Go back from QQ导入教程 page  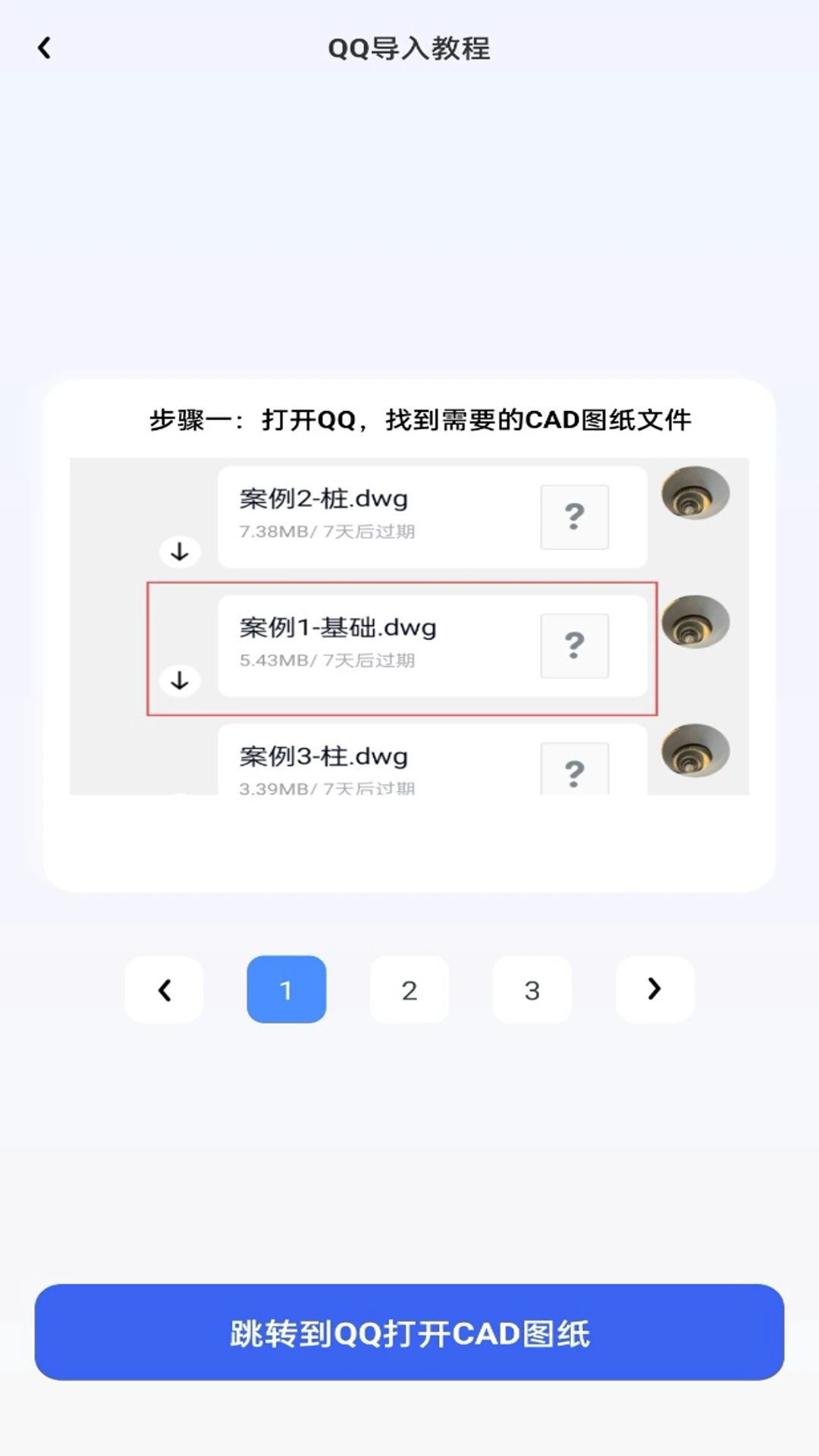pyautogui.click(x=45, y=49)
